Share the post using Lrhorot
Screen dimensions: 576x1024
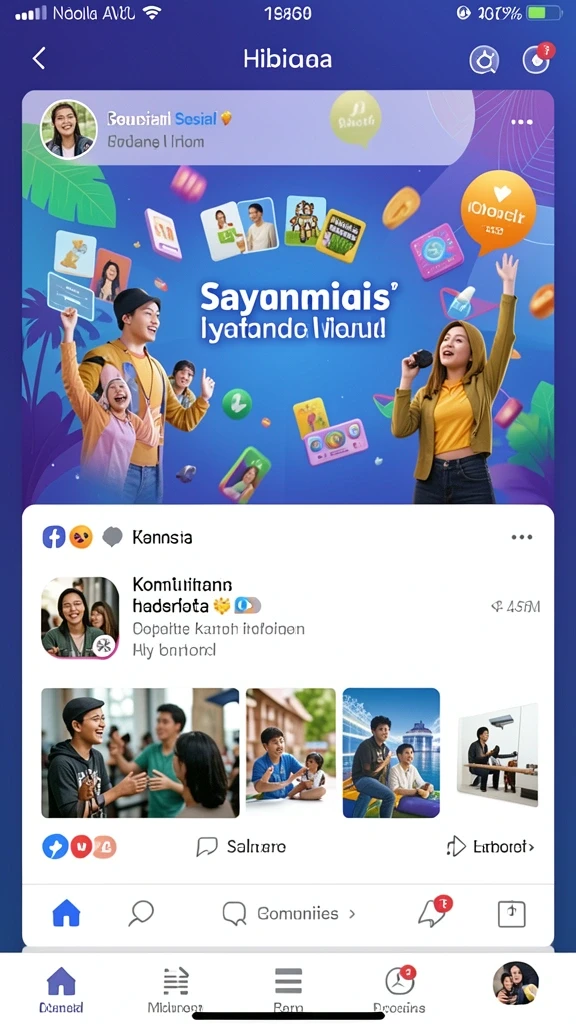490,847
